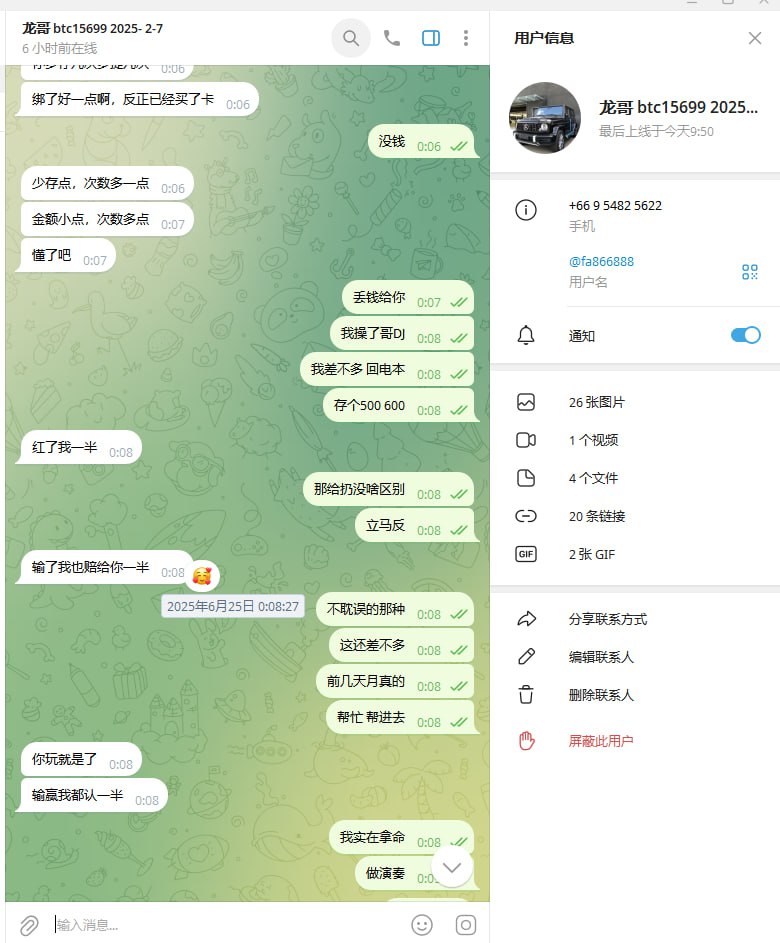Open the chat overflow menu
The width and height of the screenshot is (780, 943).
tap(466, 38)
